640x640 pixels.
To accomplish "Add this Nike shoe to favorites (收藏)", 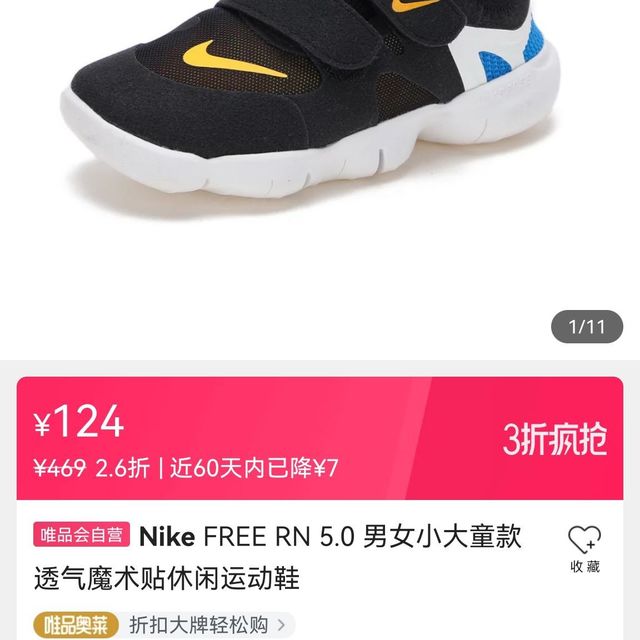I will [x=585, y=549].
